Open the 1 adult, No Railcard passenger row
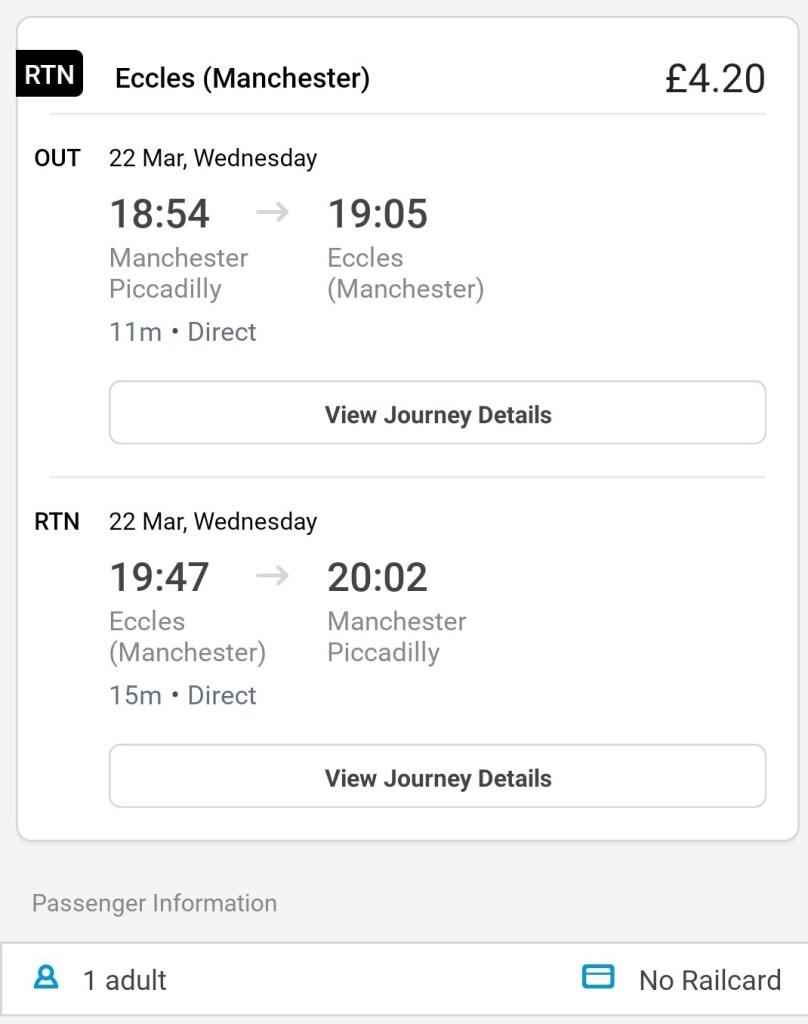Screen dimensions: 808x1024 [404, 979]
